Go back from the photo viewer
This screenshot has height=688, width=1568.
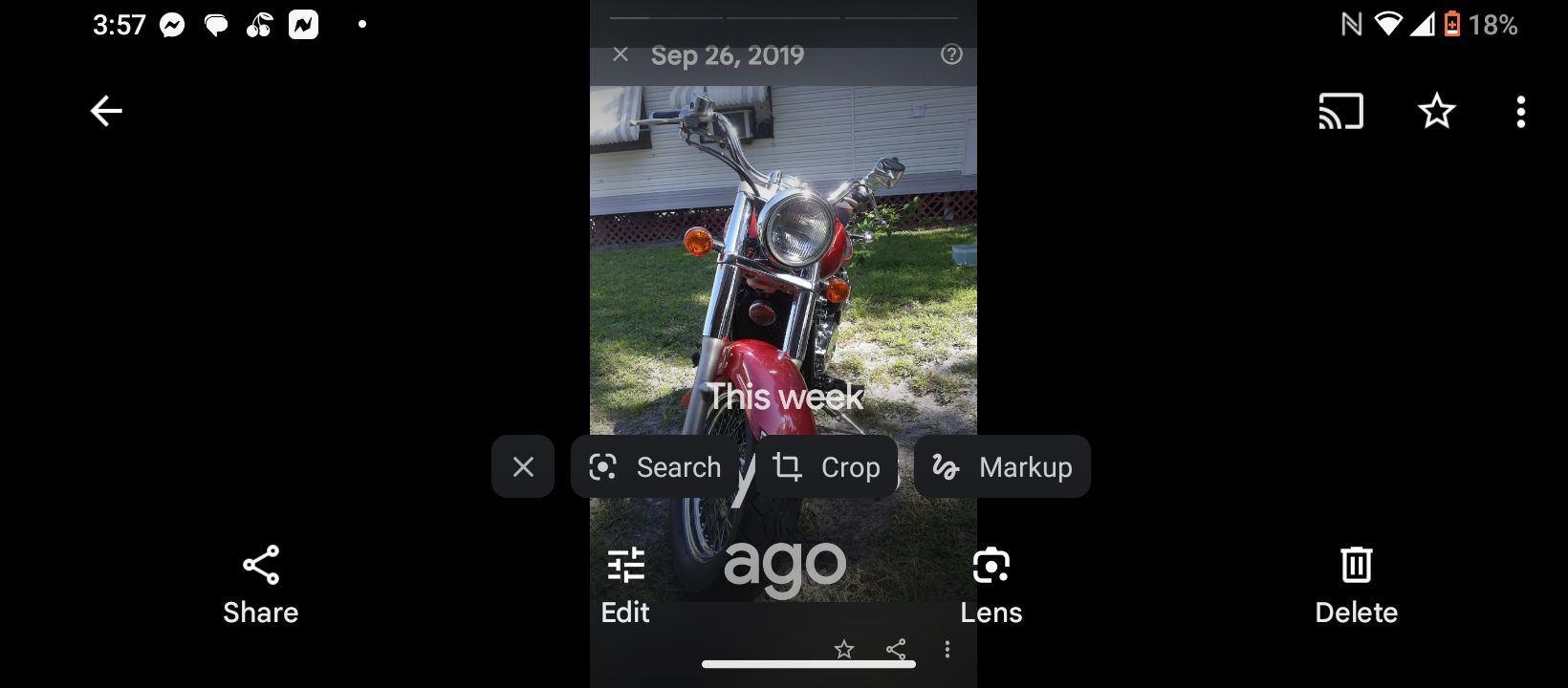coord(106,112)
